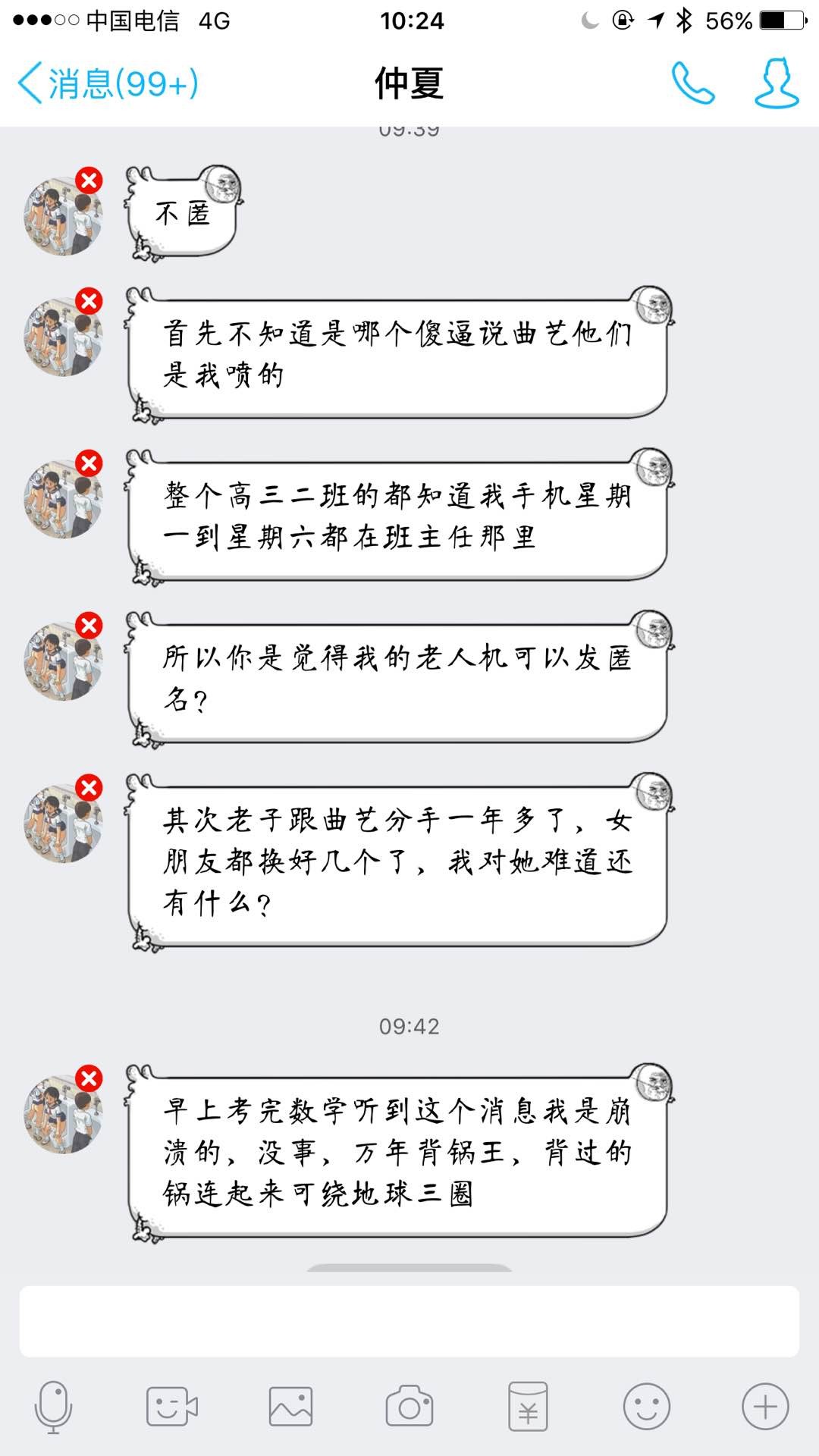Image resolution: width=819 pixels, height=1456 pixels.
Task: Focus the message text input field
Action: tap(409, 1321)
